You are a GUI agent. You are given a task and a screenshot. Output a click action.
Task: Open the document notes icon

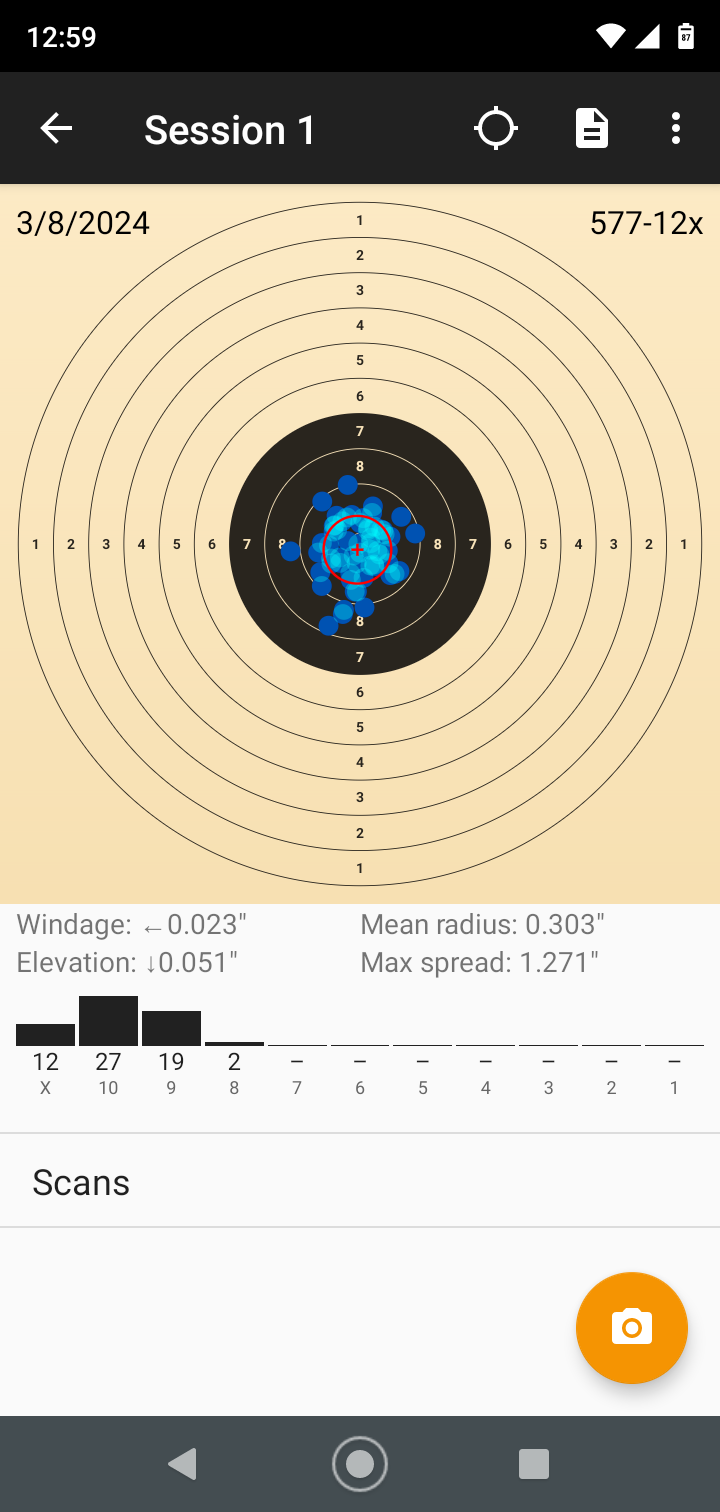click(x=592, y=128)
